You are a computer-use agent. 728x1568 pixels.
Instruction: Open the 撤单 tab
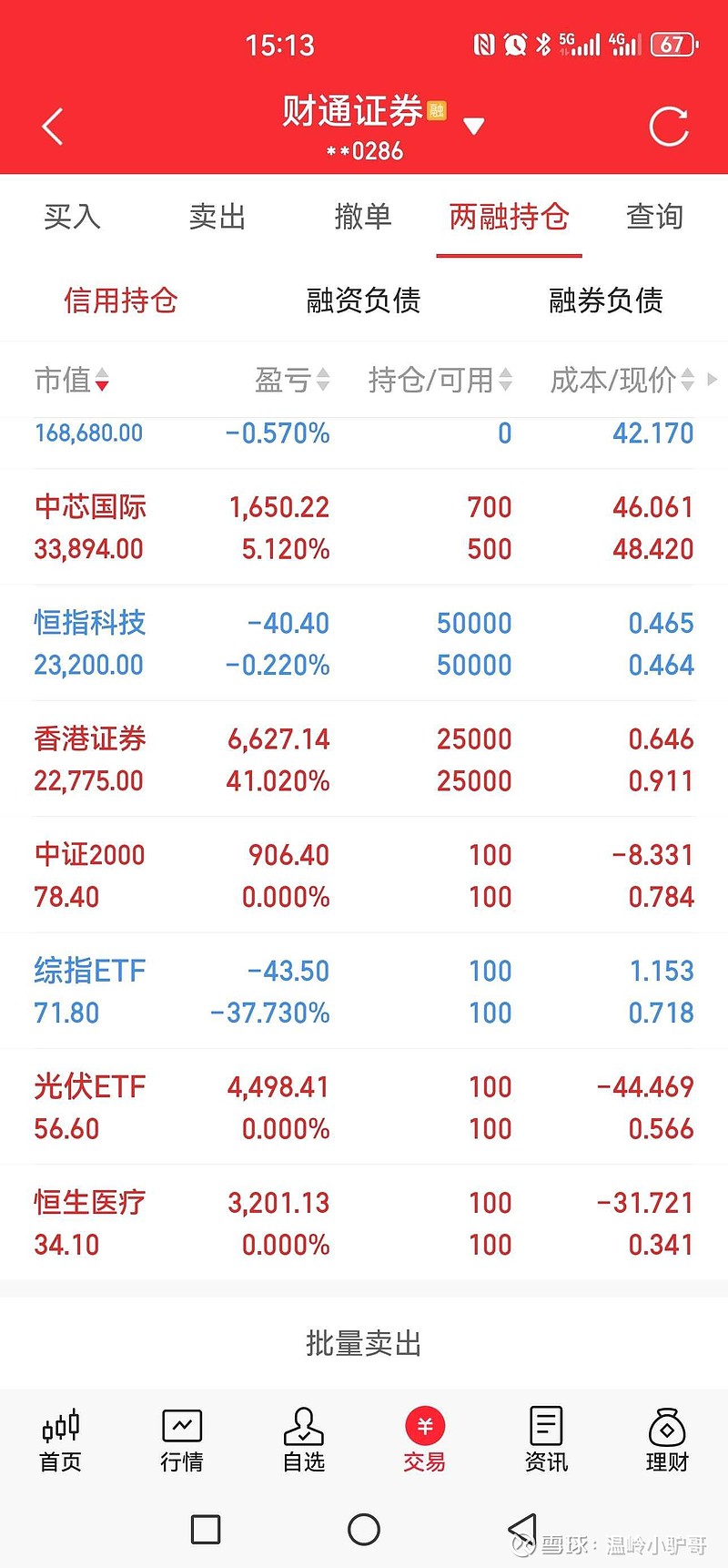pyautogui.click(x=363, y=217)
